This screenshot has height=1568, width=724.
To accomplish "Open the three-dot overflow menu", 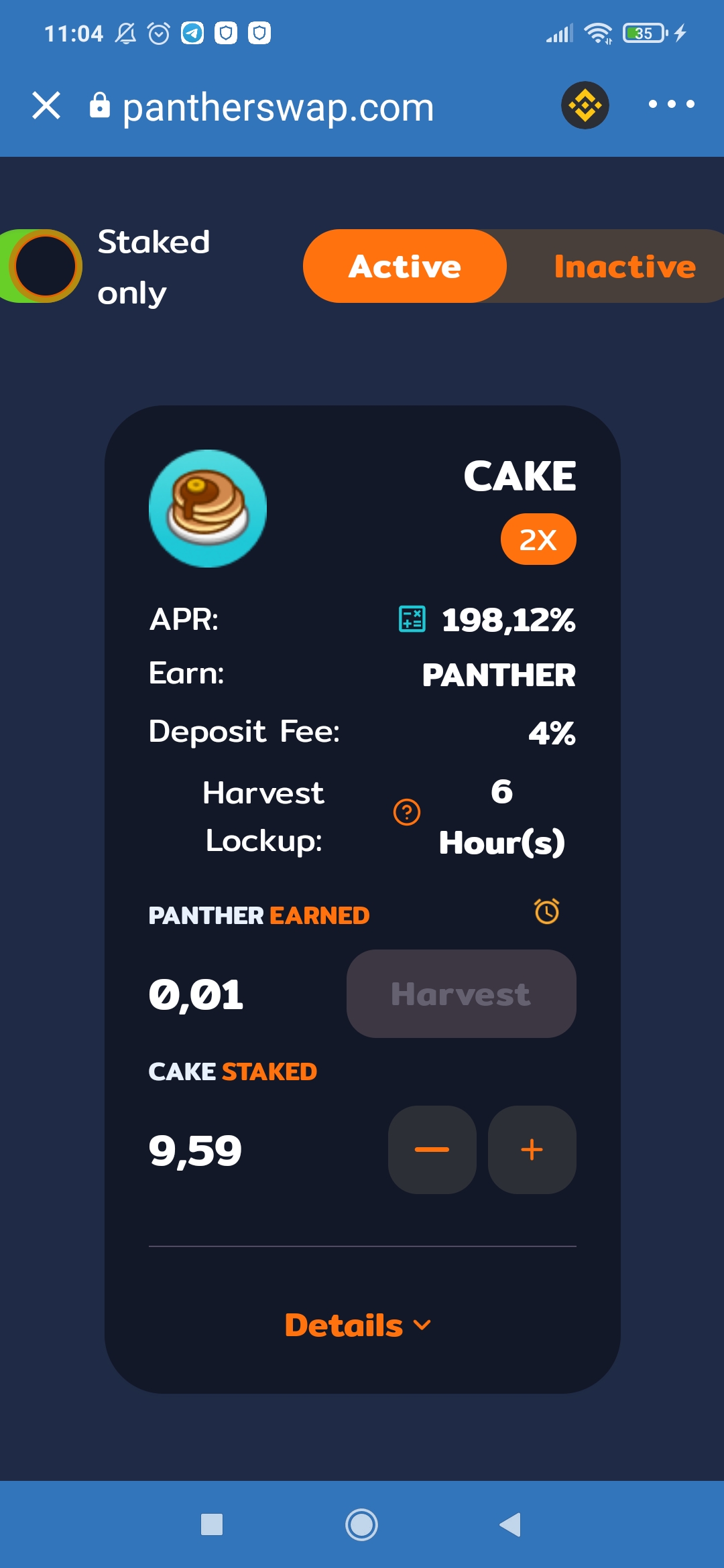I will point(671,104).
